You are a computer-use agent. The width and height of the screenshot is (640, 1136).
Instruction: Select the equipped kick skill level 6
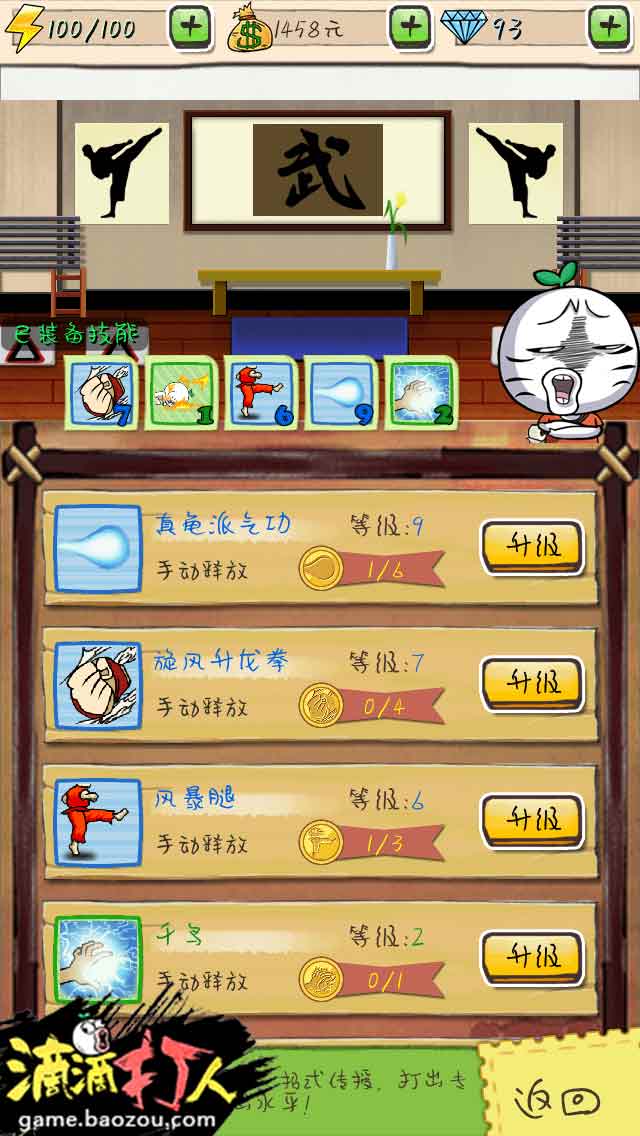pyautogui.click(x=261, y=394)
